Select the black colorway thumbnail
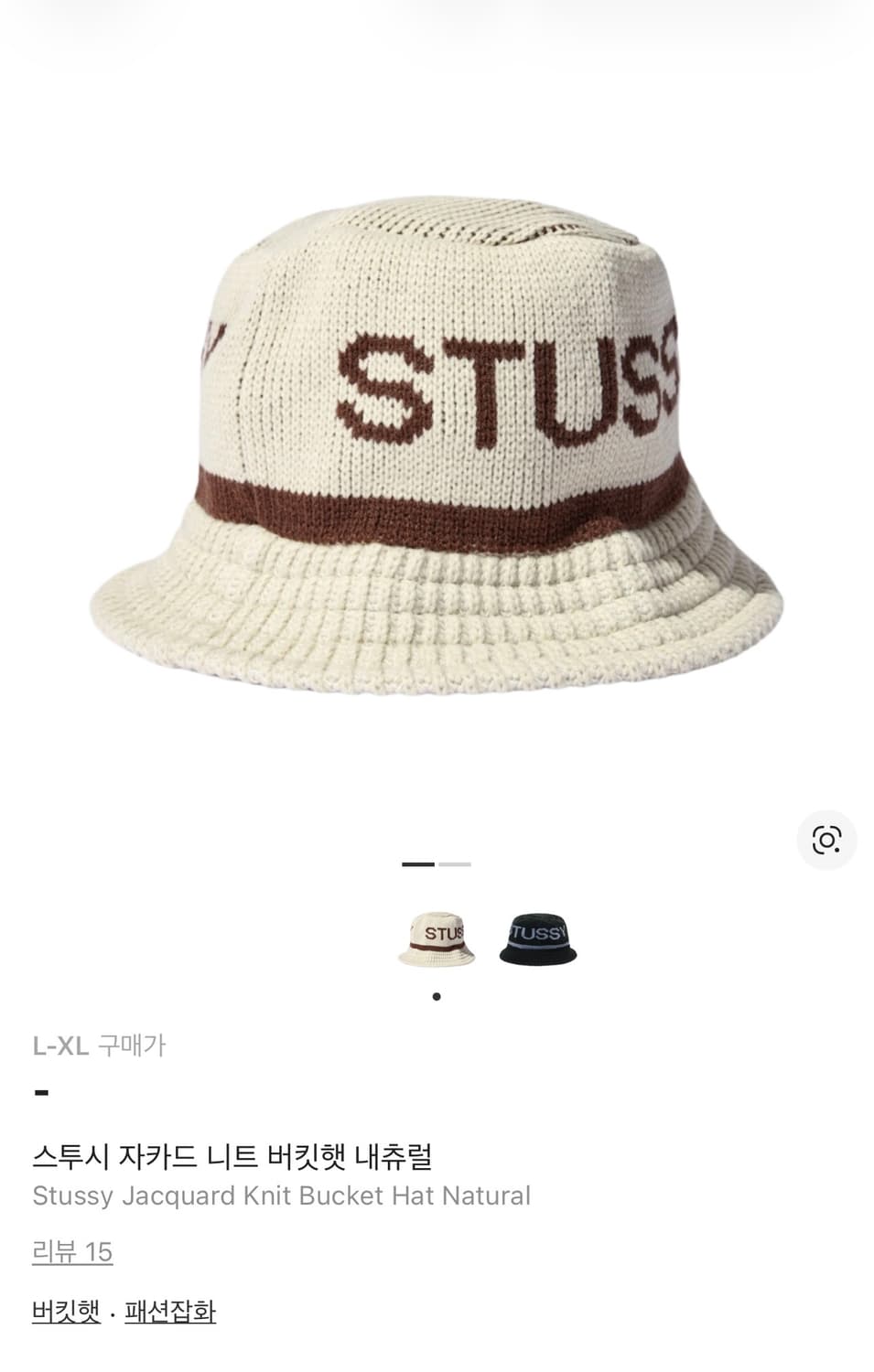874x1372 pixels. coord(538,935)
